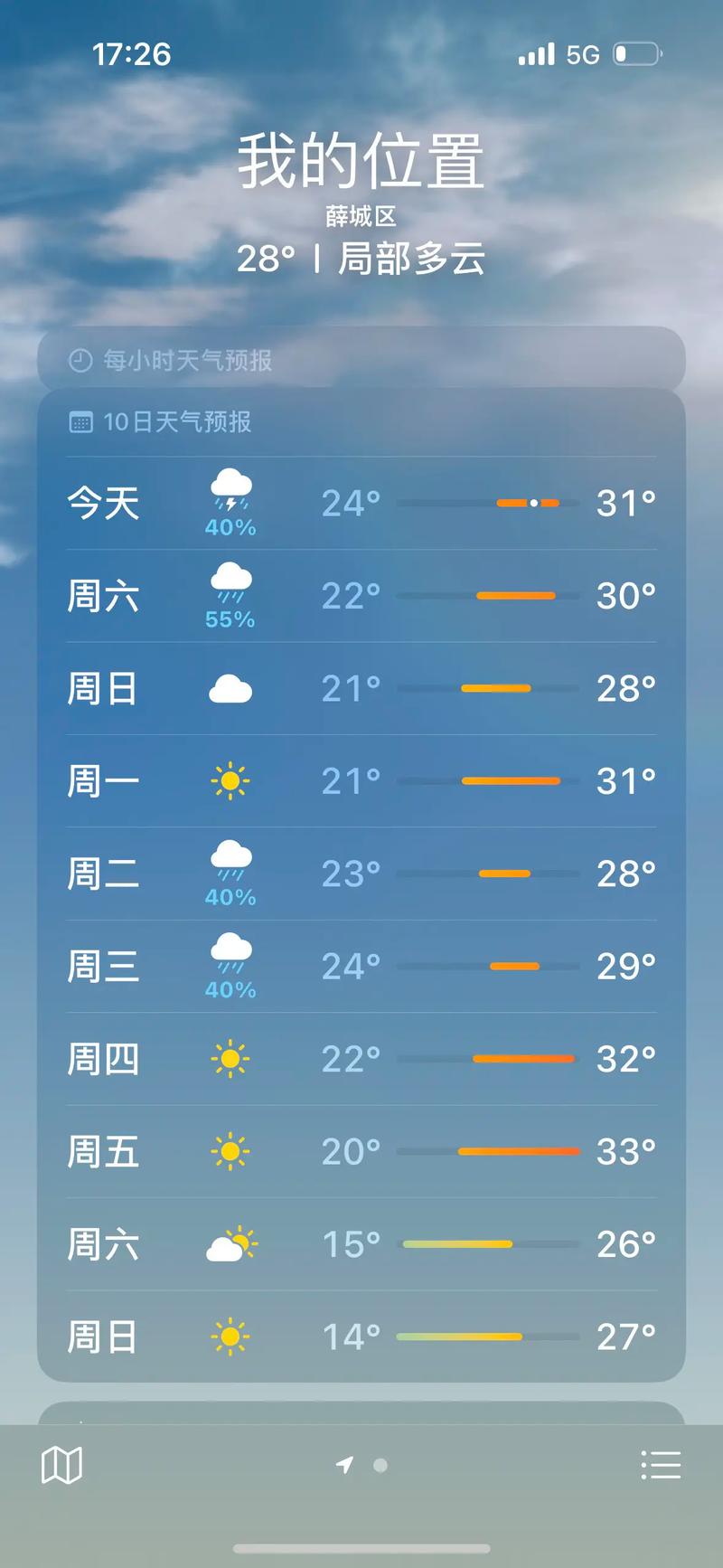
Task: Tap the sun icon on the 周一 row
Action: (230, 780)
